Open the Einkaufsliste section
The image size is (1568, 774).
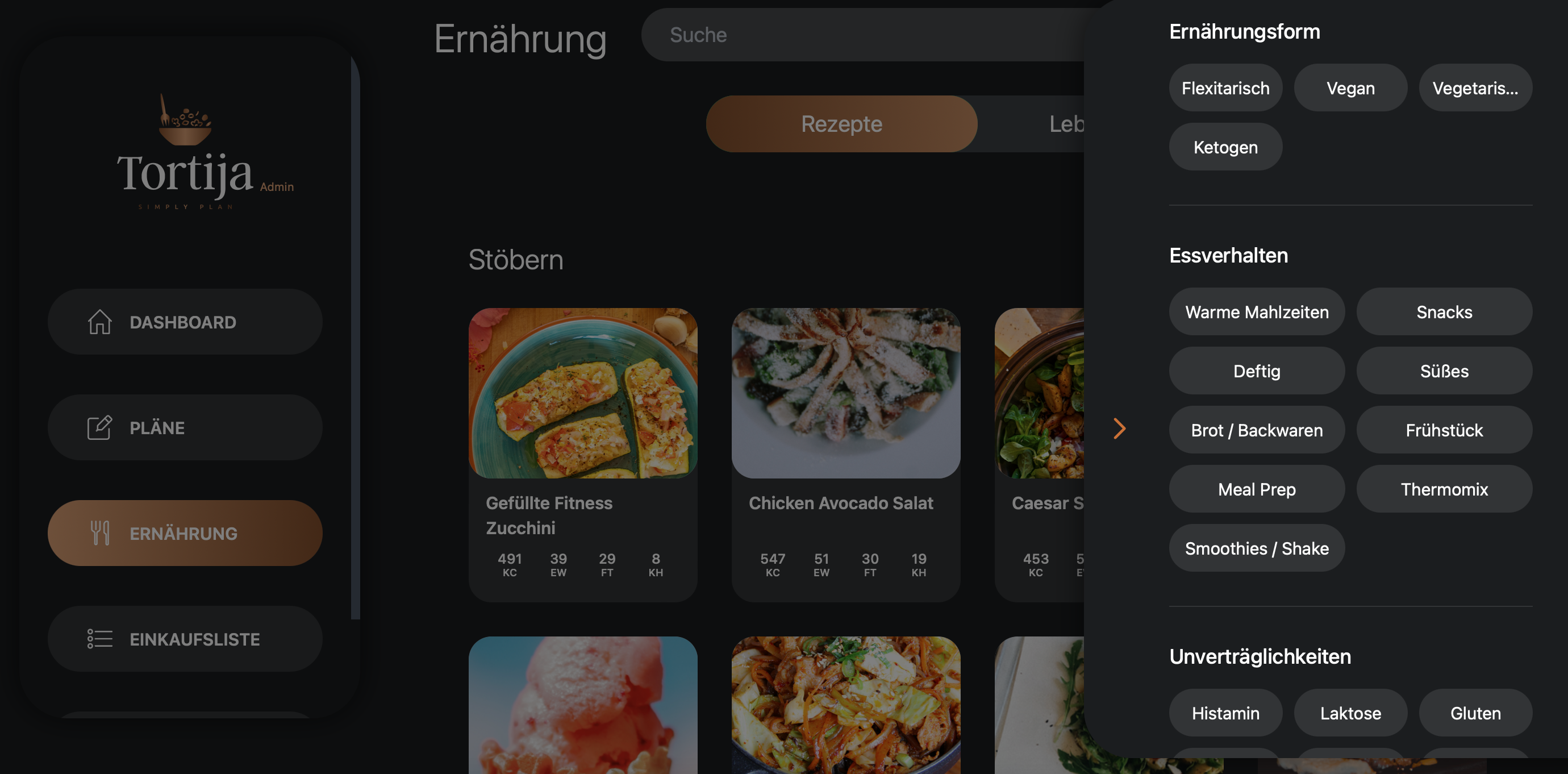[x=185, y=639]
